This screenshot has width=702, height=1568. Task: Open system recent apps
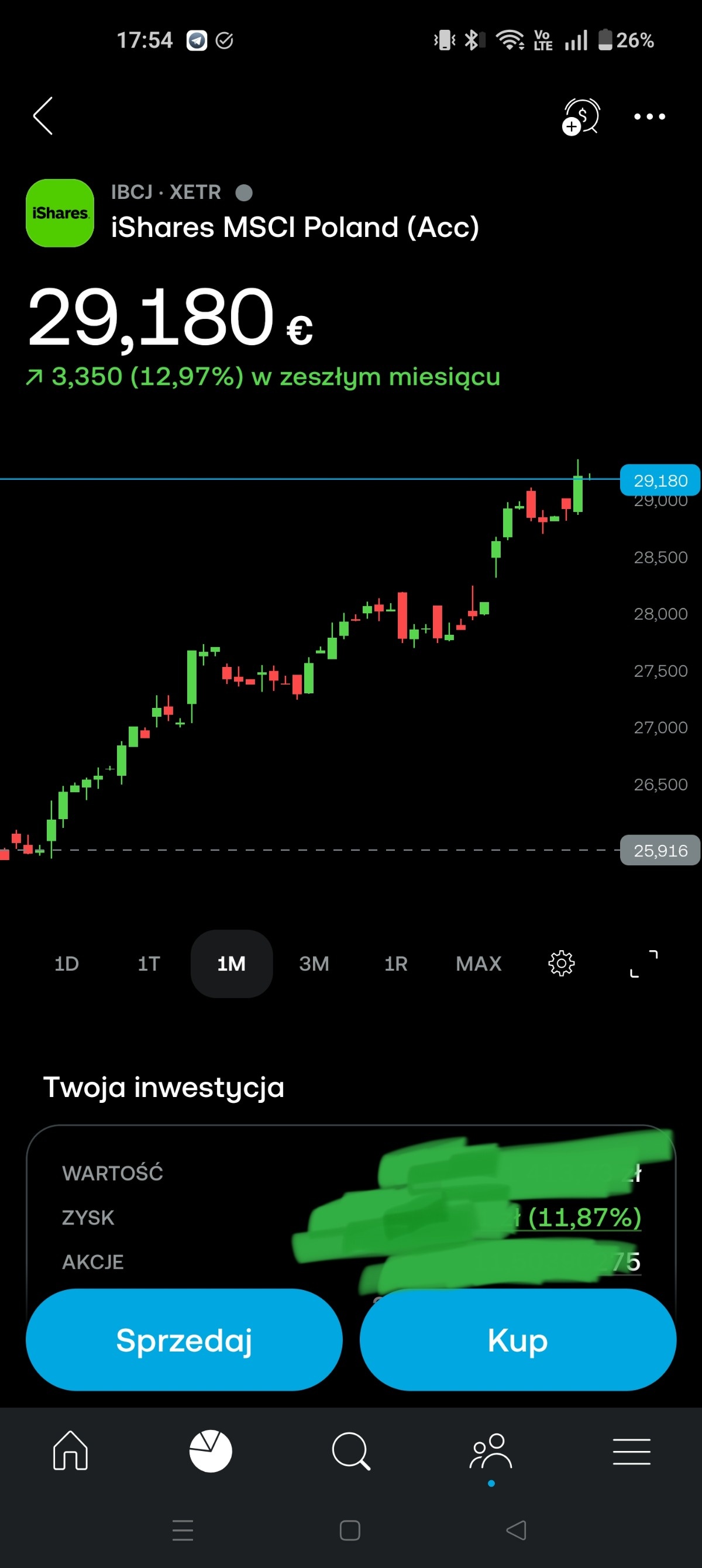point(183,1529)
